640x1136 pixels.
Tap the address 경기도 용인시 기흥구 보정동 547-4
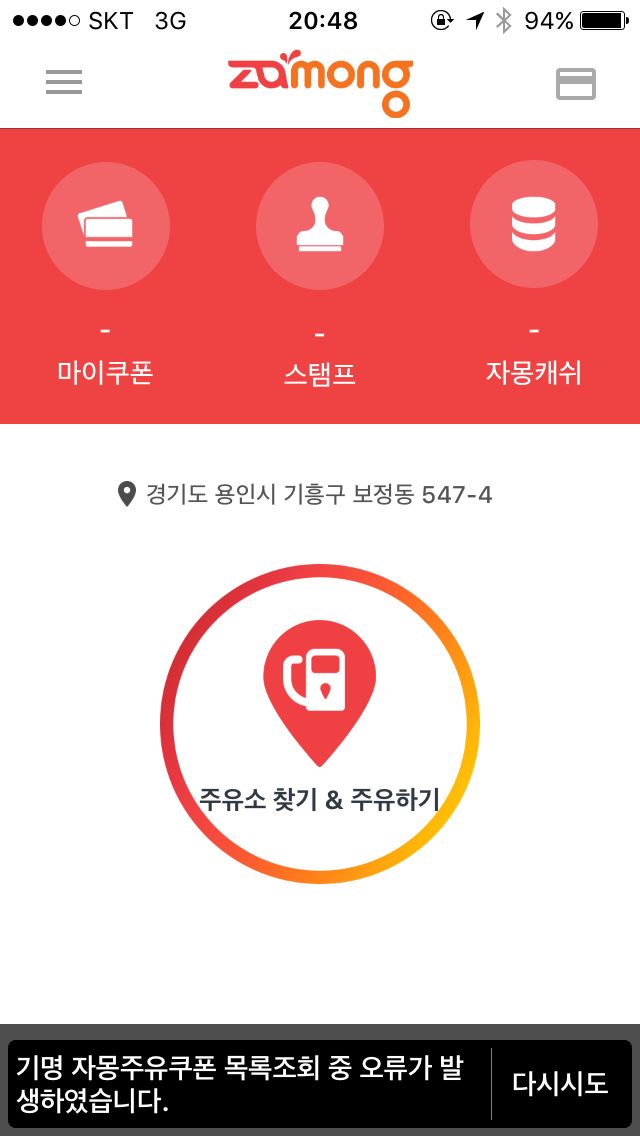305,495
